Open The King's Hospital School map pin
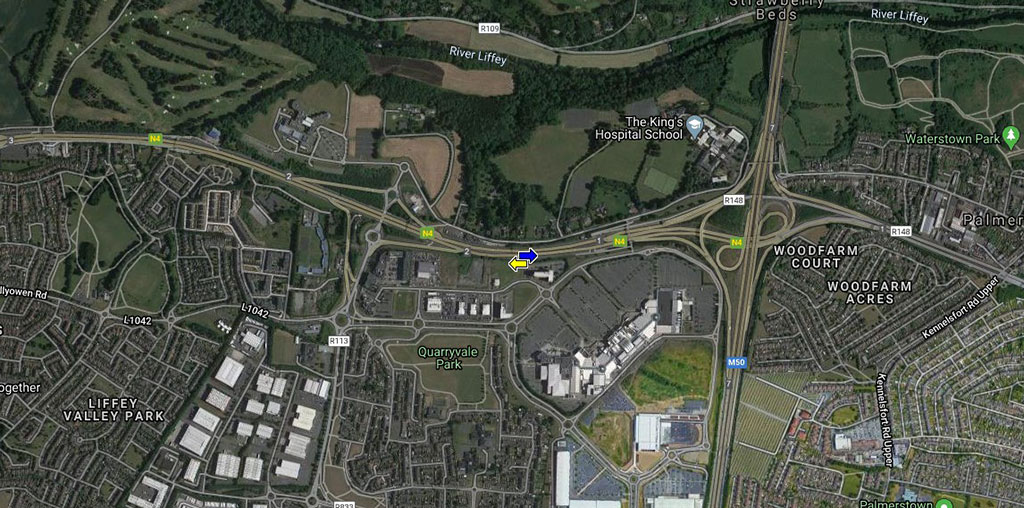Image resolution: width=1024 pixels, height=508 pixels. (695, 121)
